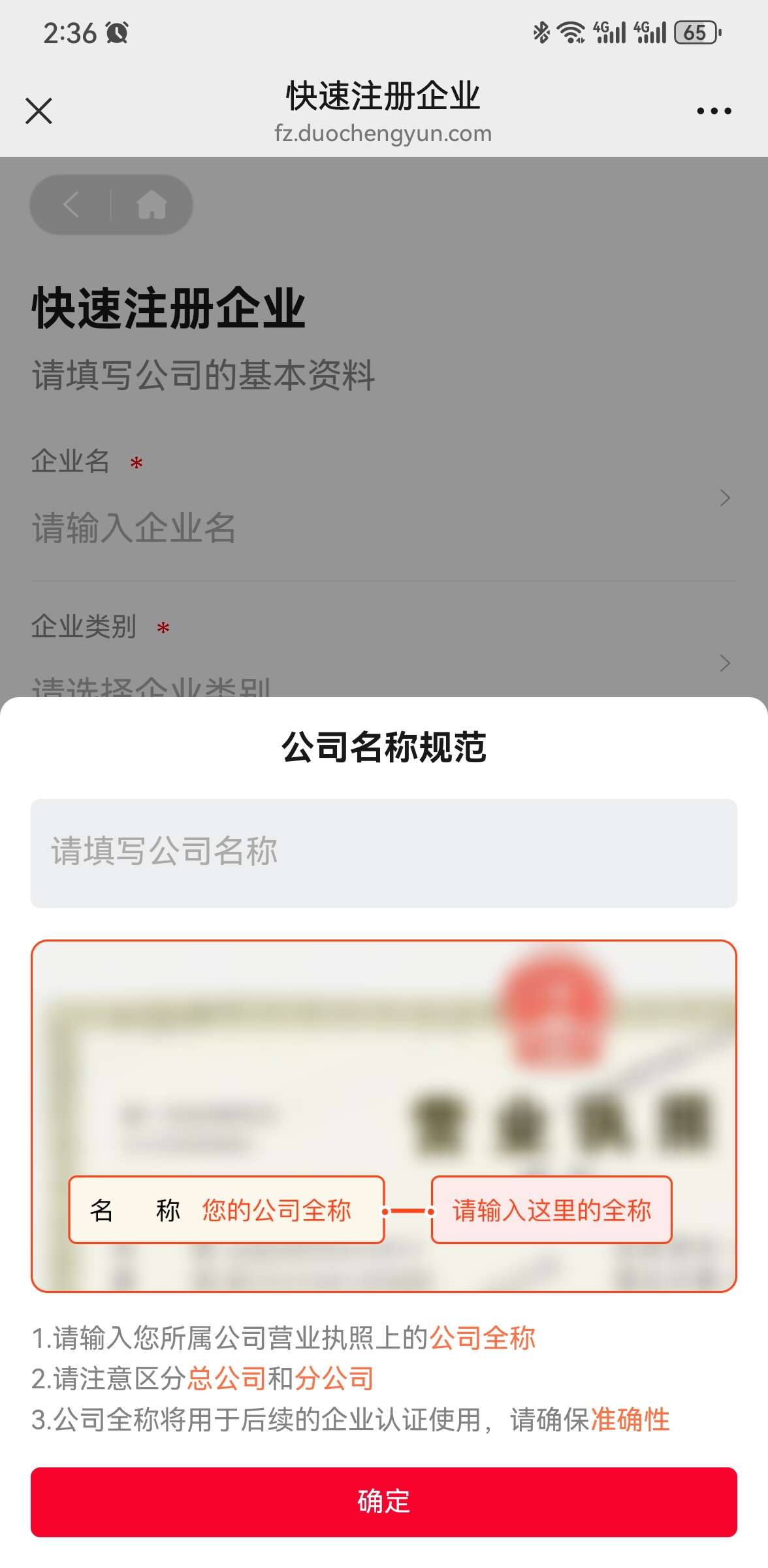The image size is (768, 1568).
Task: Close the webview with the X icon
Action: point(39,110)
